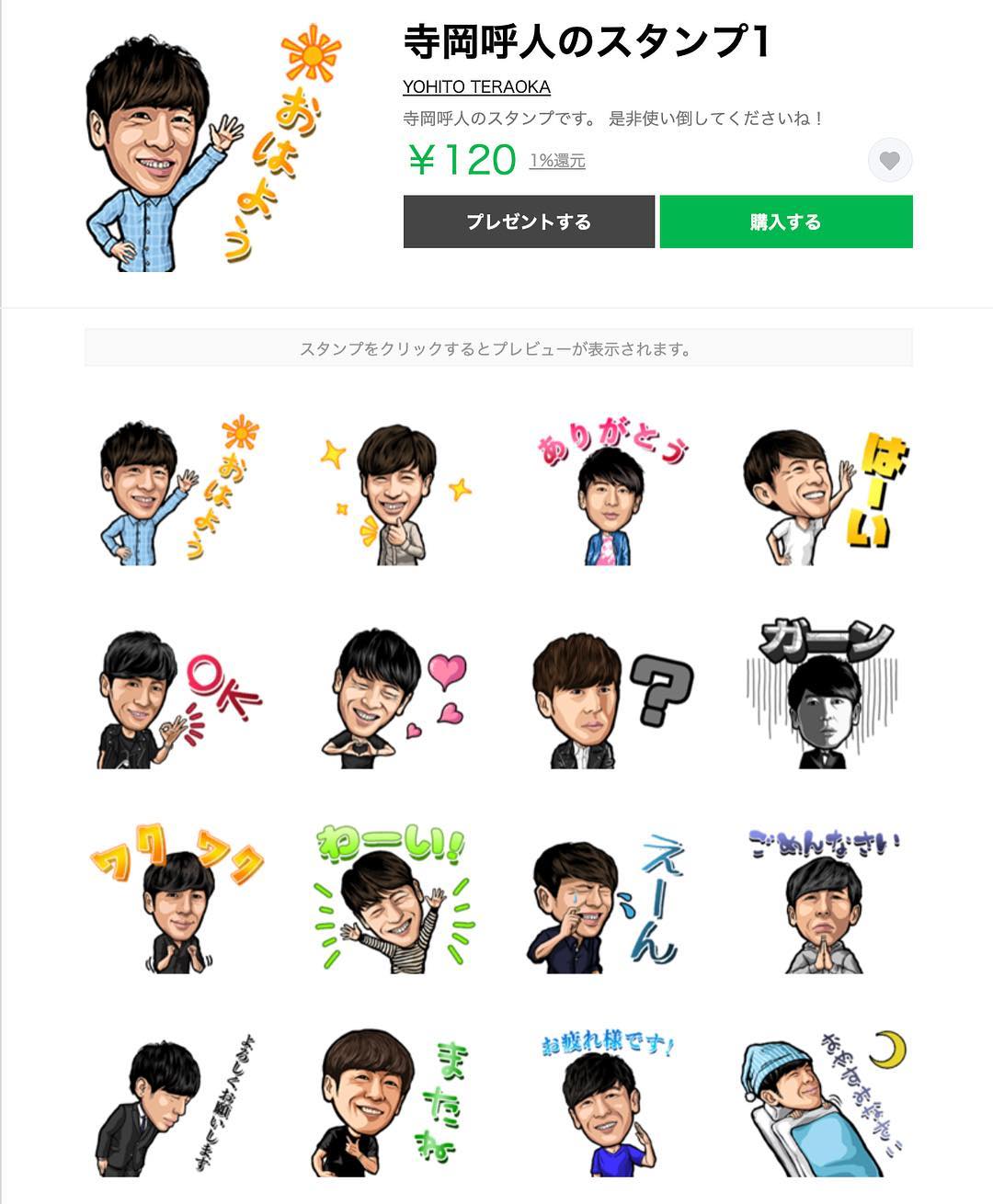Preview the question mark sticker
The image size is (993, 1204).
pos(609,700)
